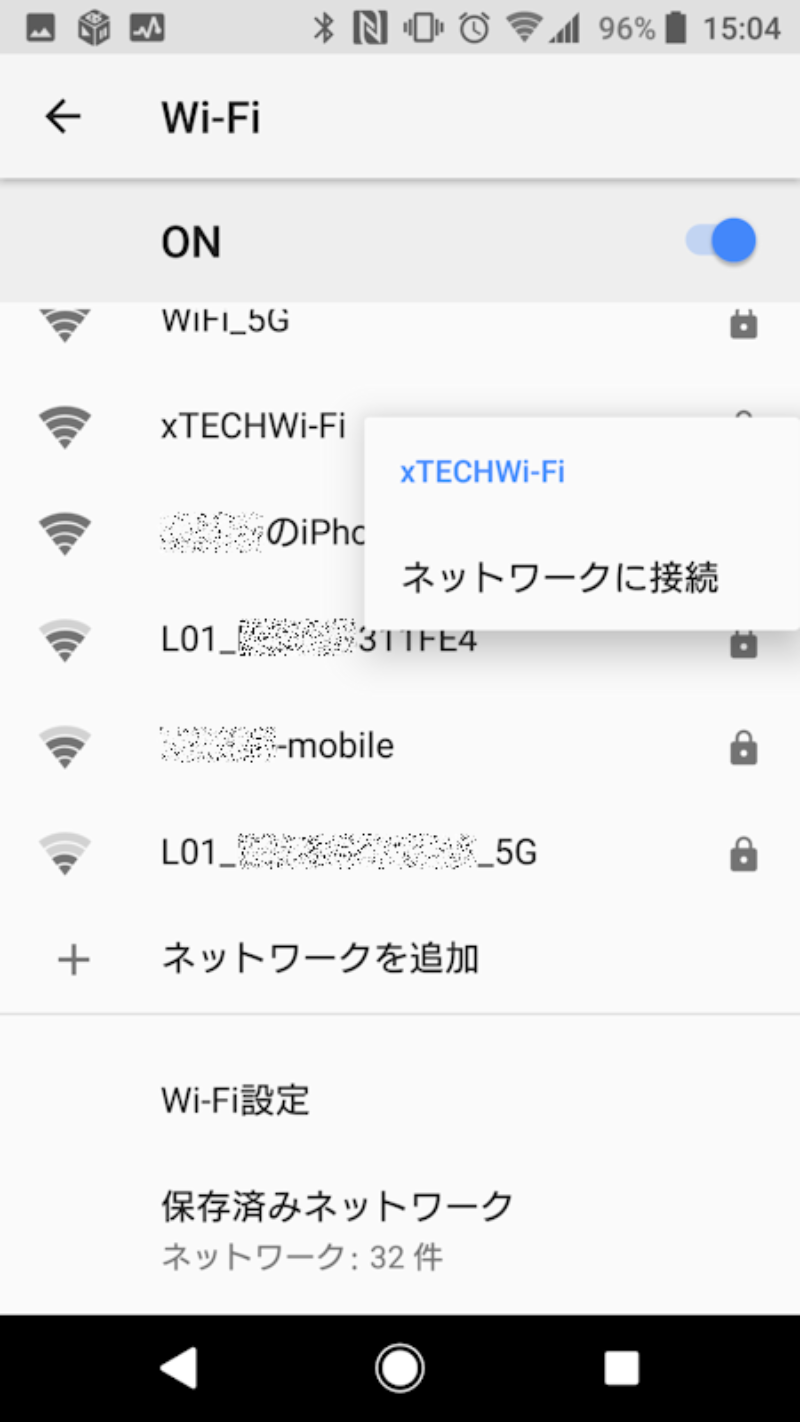Open the iPhone hotspot network row

[260, 533]
